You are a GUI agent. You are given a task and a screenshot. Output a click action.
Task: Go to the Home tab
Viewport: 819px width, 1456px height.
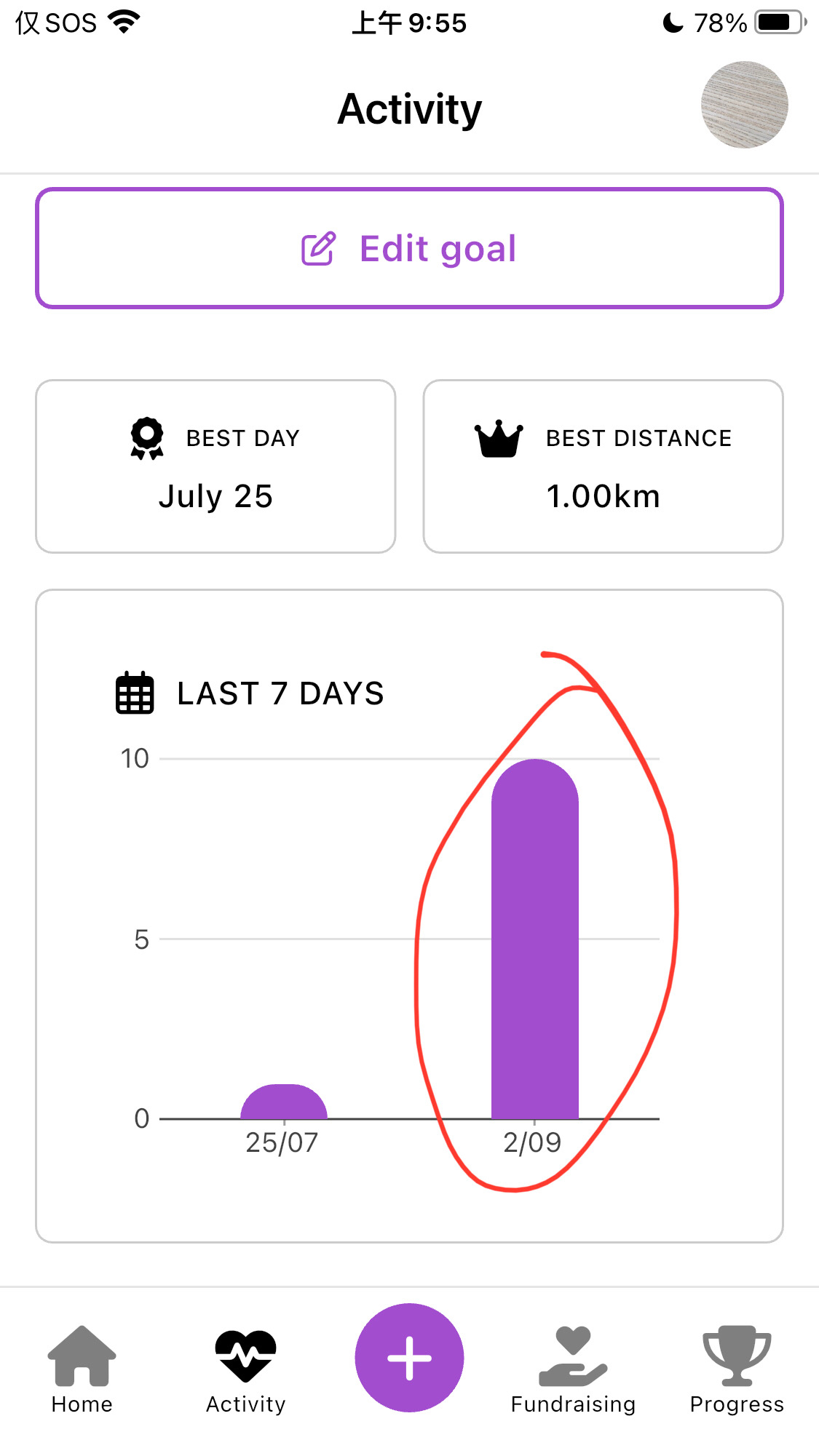click(x=82, y=1369)
